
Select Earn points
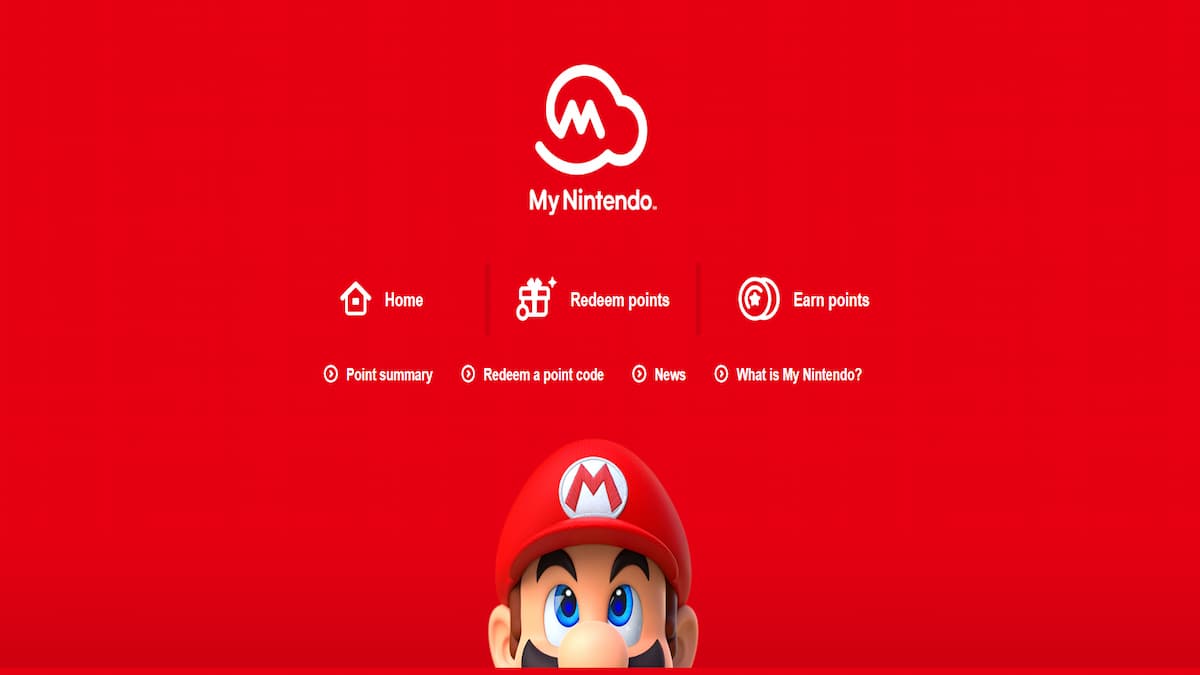(804, 300)
